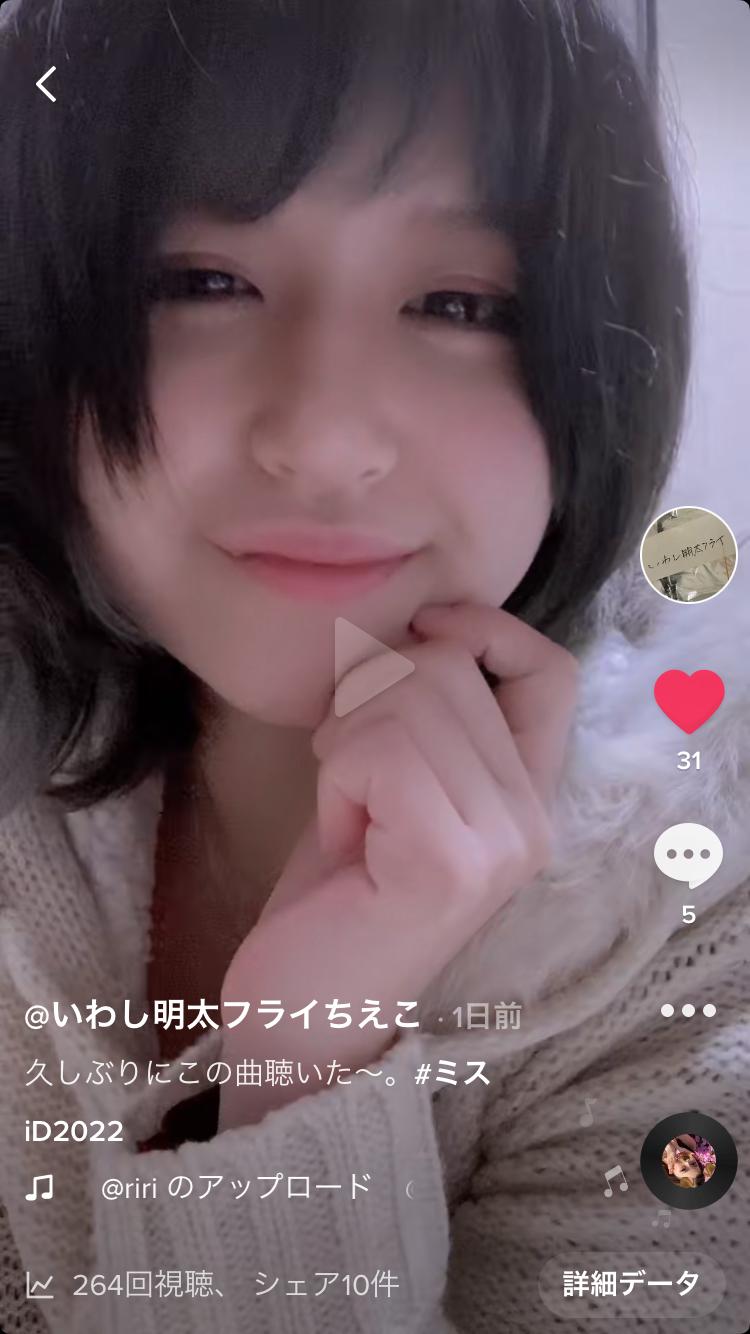Open the creator's profile picture
Screen dimensions: 750x1334
coord(688,555)
